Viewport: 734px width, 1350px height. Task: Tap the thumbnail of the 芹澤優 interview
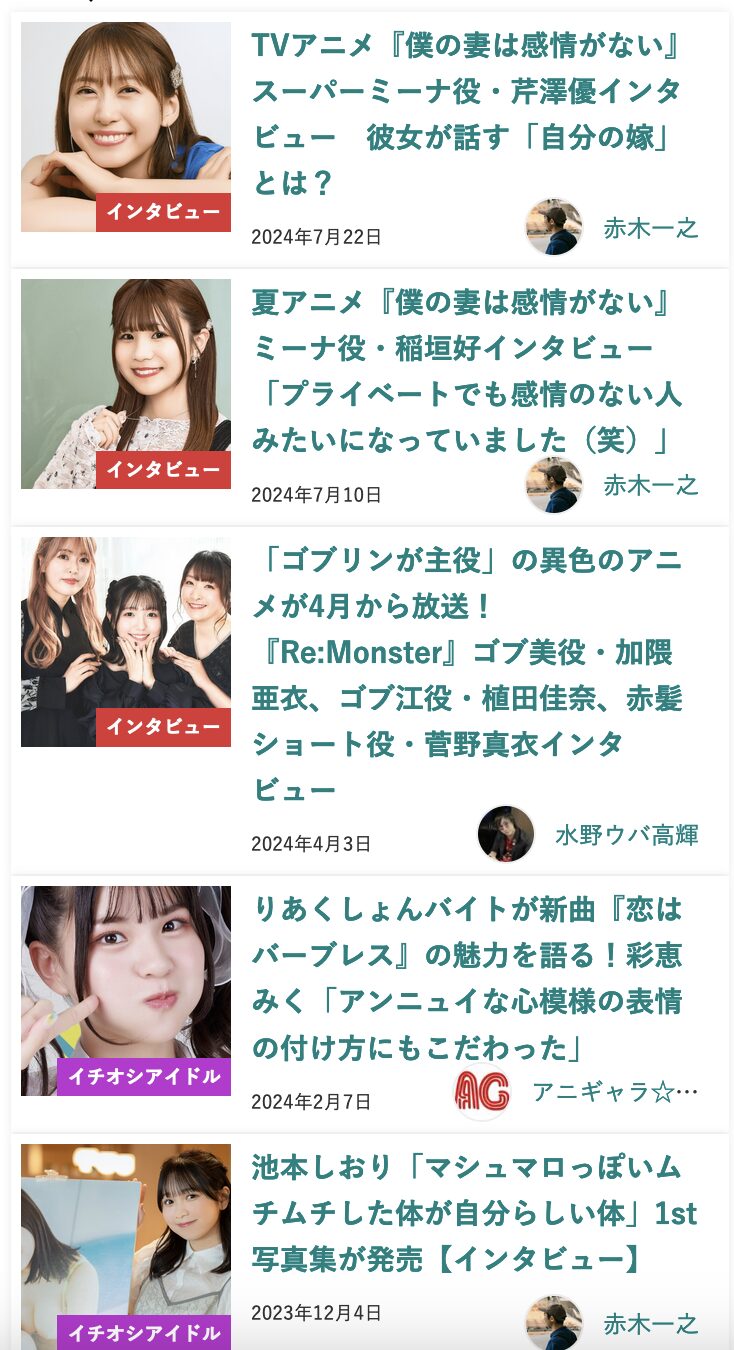[x=125, y=110]
